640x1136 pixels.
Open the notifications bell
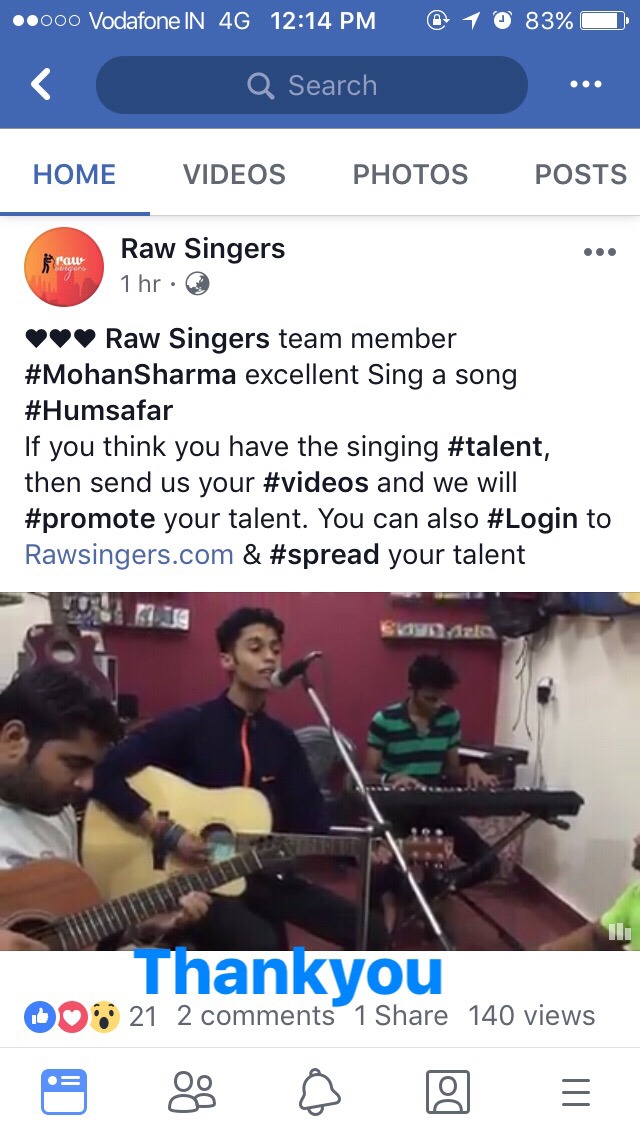click(x=320, y=1092)
